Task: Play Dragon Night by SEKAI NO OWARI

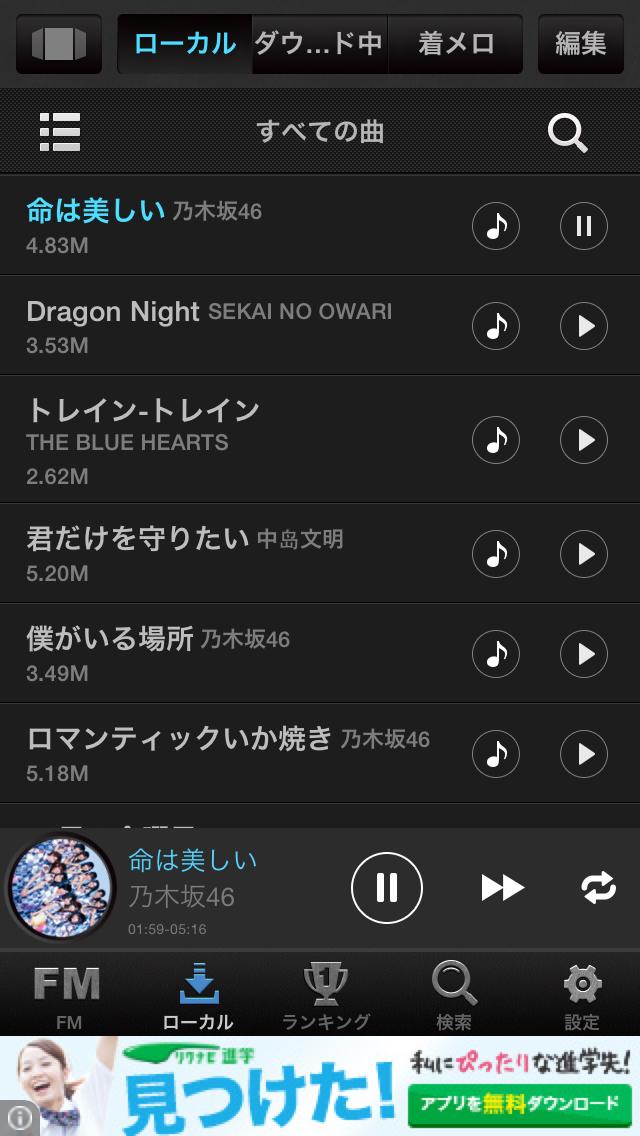Action: [x=583, y=326]
